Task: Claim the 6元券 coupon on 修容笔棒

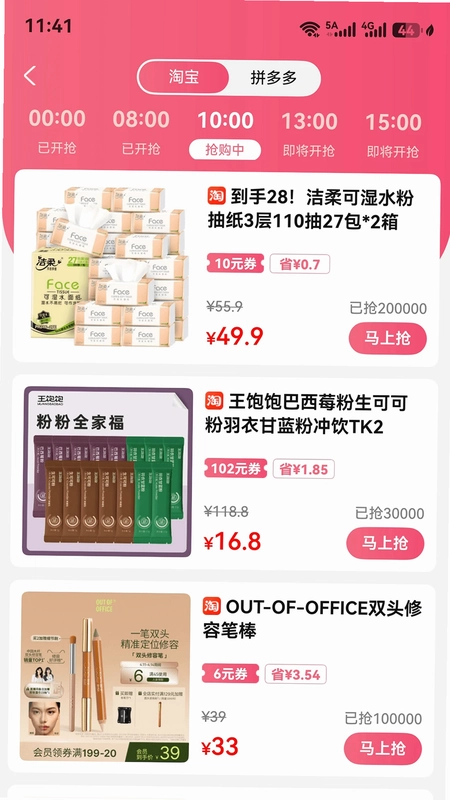Action: [231, 674]
